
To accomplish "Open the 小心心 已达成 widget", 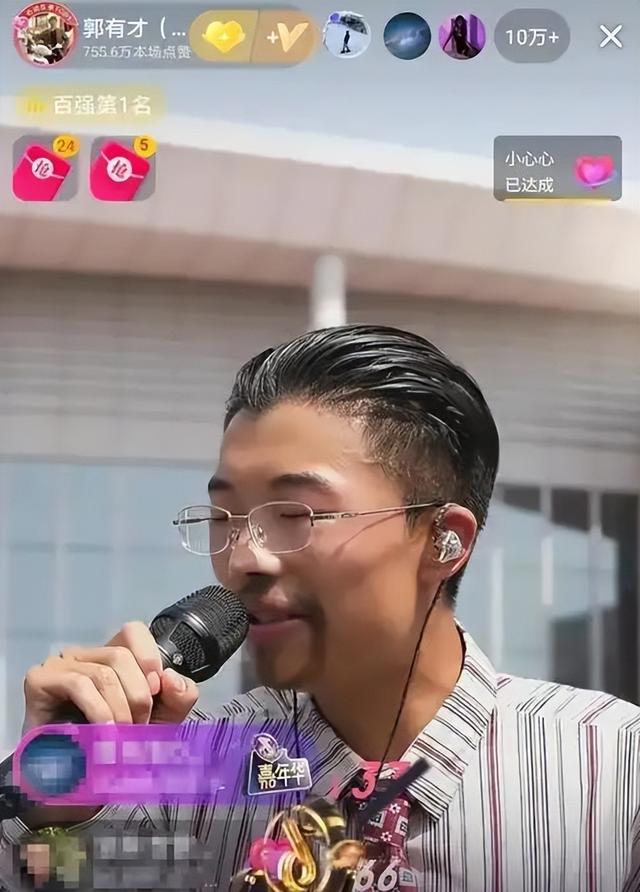I will click(x=557, y=169).
